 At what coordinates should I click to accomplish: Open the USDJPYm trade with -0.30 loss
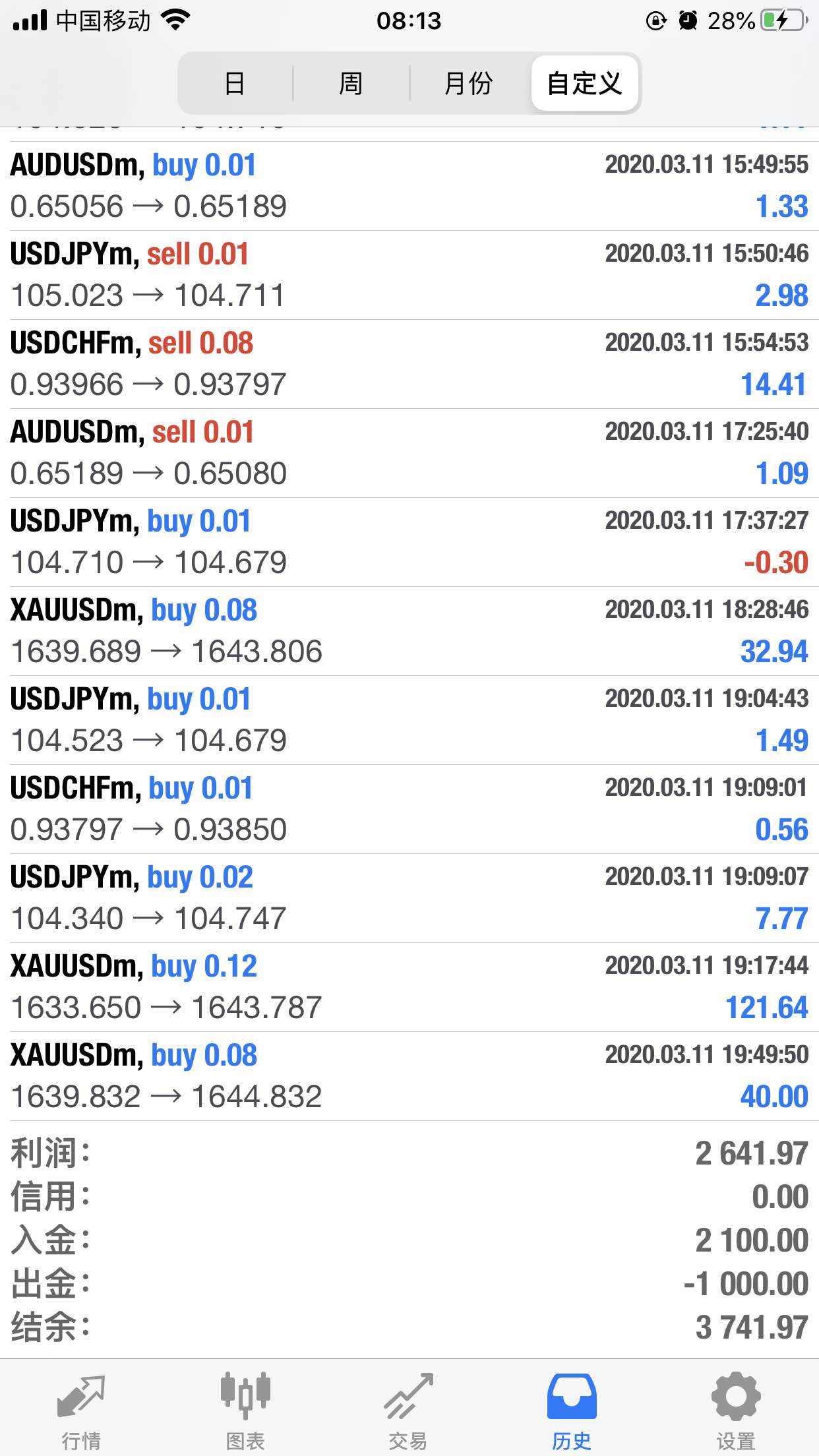point(409,542)
